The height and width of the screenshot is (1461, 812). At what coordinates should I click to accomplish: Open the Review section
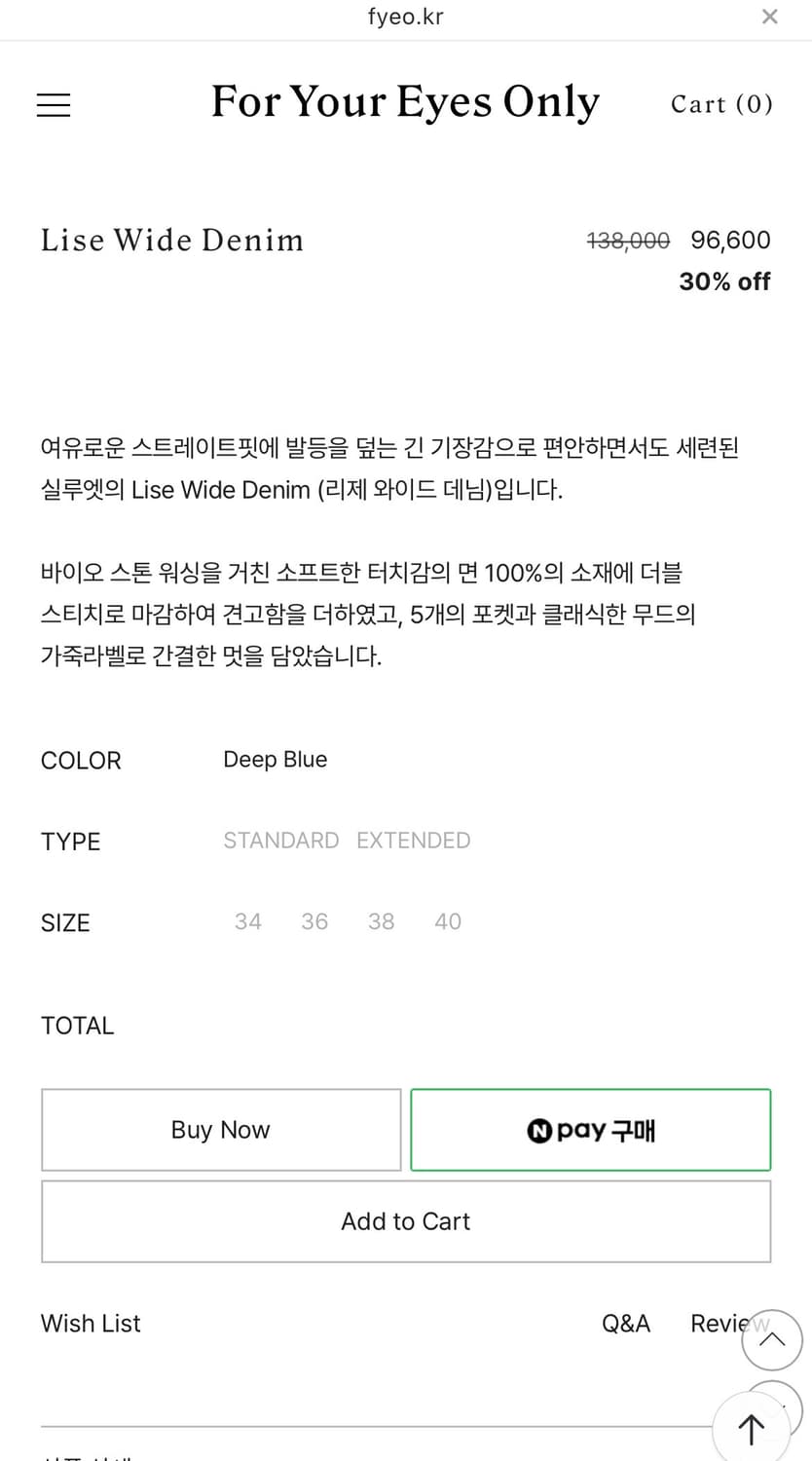click(x=724, y=1323)
